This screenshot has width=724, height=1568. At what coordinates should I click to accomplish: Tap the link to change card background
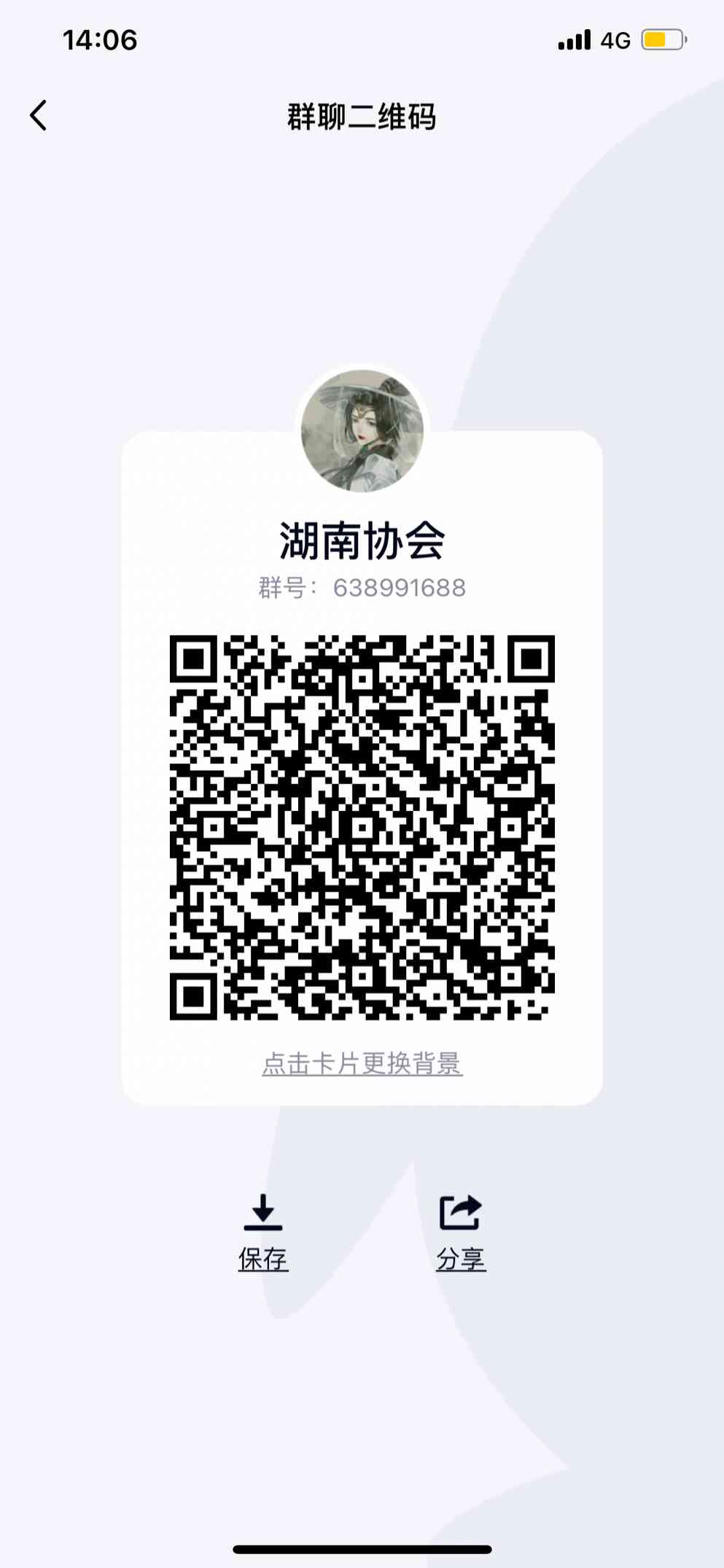coord(362,1063)
